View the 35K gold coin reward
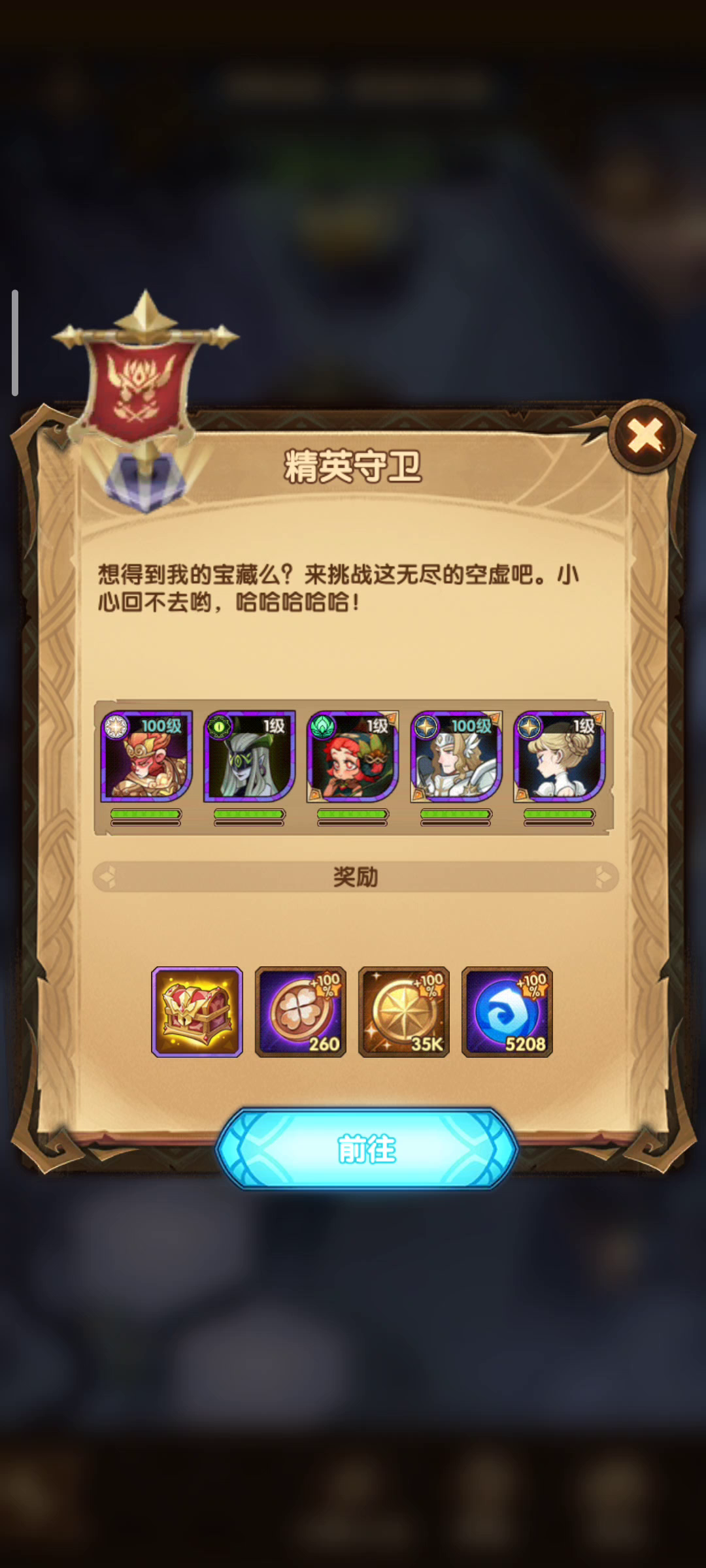706x1568 pixels. click(x=403, y=1012)
